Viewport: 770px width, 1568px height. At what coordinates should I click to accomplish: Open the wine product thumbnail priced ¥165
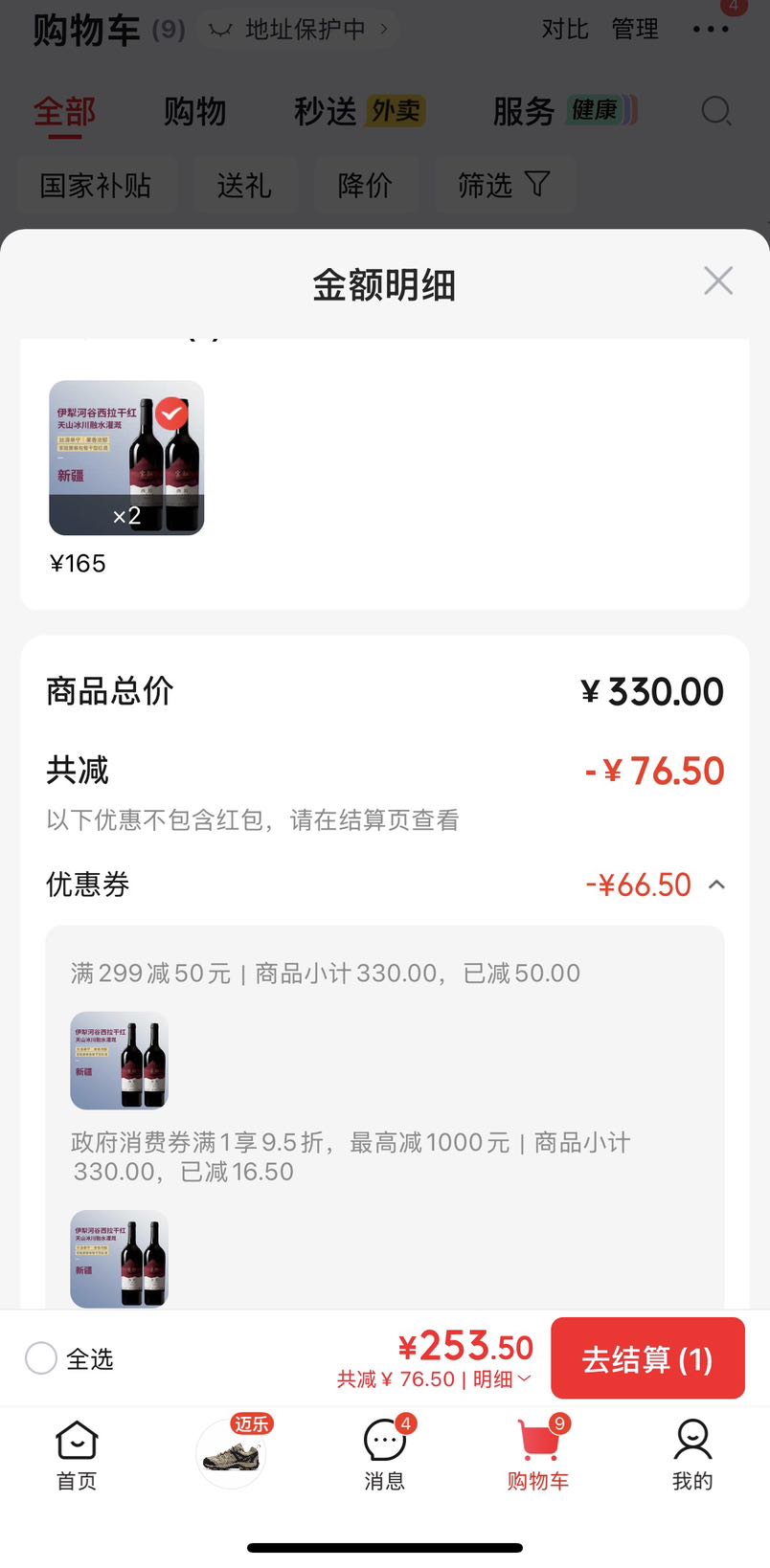click(126, 458)
